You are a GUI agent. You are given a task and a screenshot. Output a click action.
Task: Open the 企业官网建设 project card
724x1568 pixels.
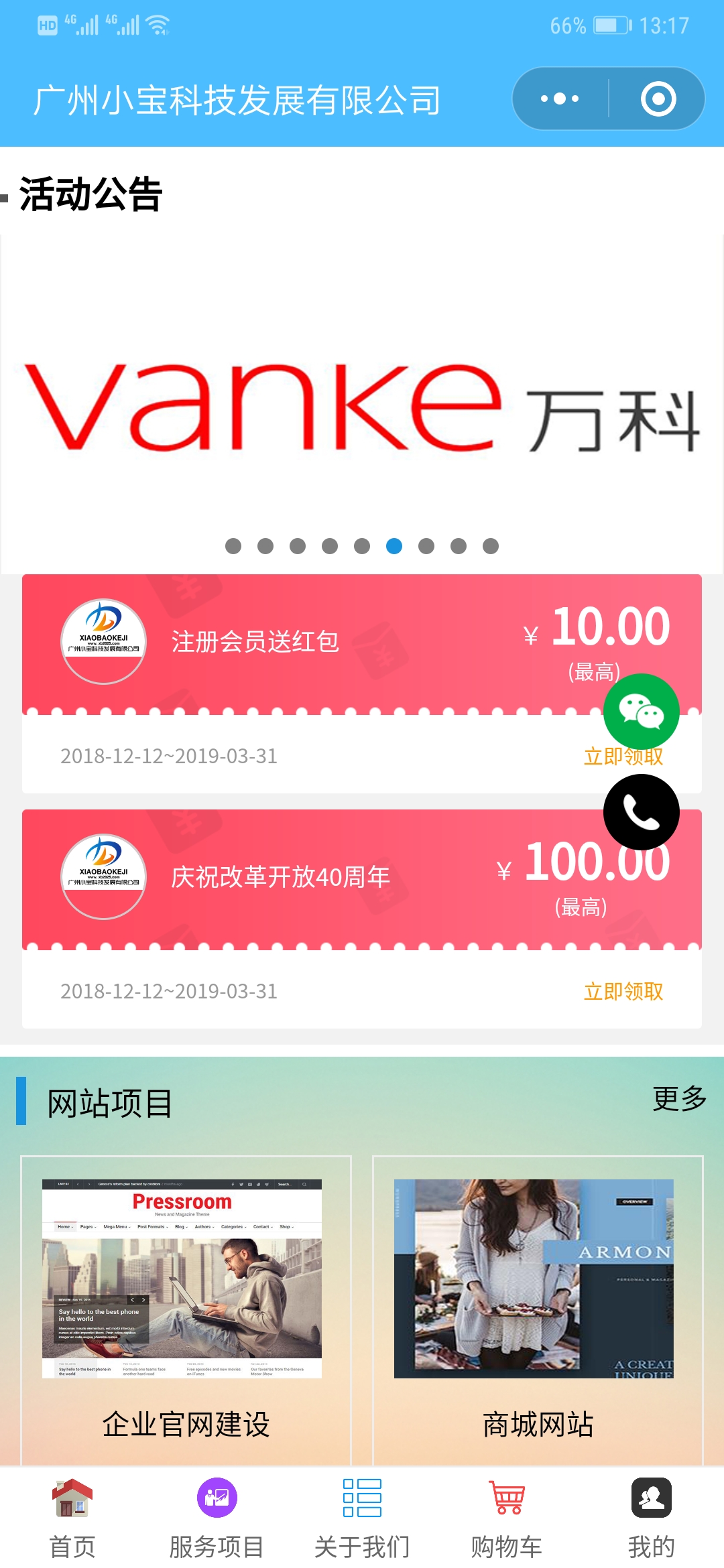click(186, 1310)
